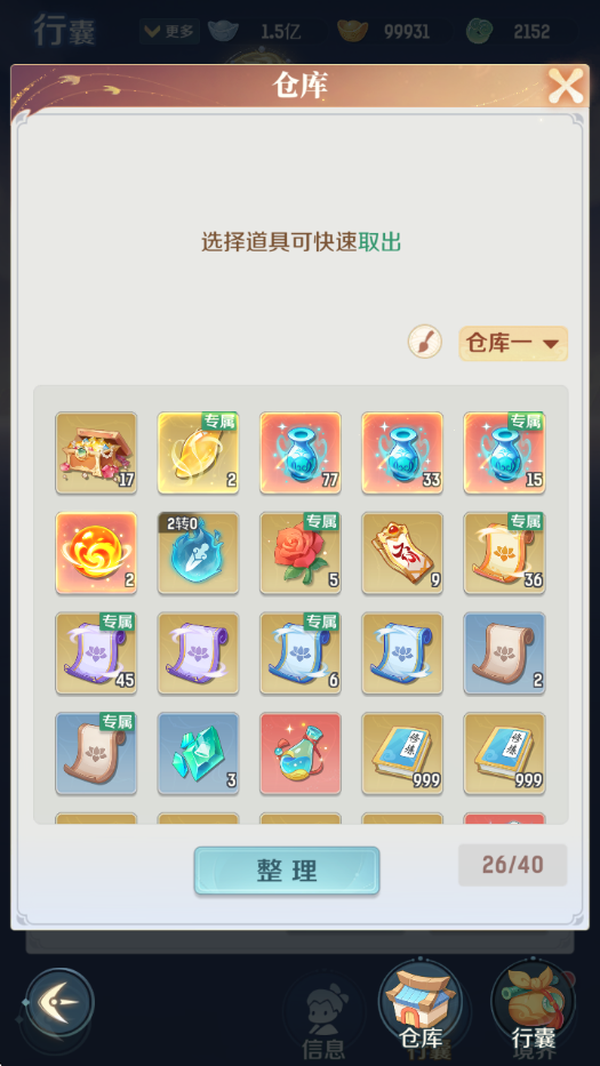Select the golden feather item with 2
Image resolution: width=600 pixels, height=1066 pixels.
click(x=198, y=452)
